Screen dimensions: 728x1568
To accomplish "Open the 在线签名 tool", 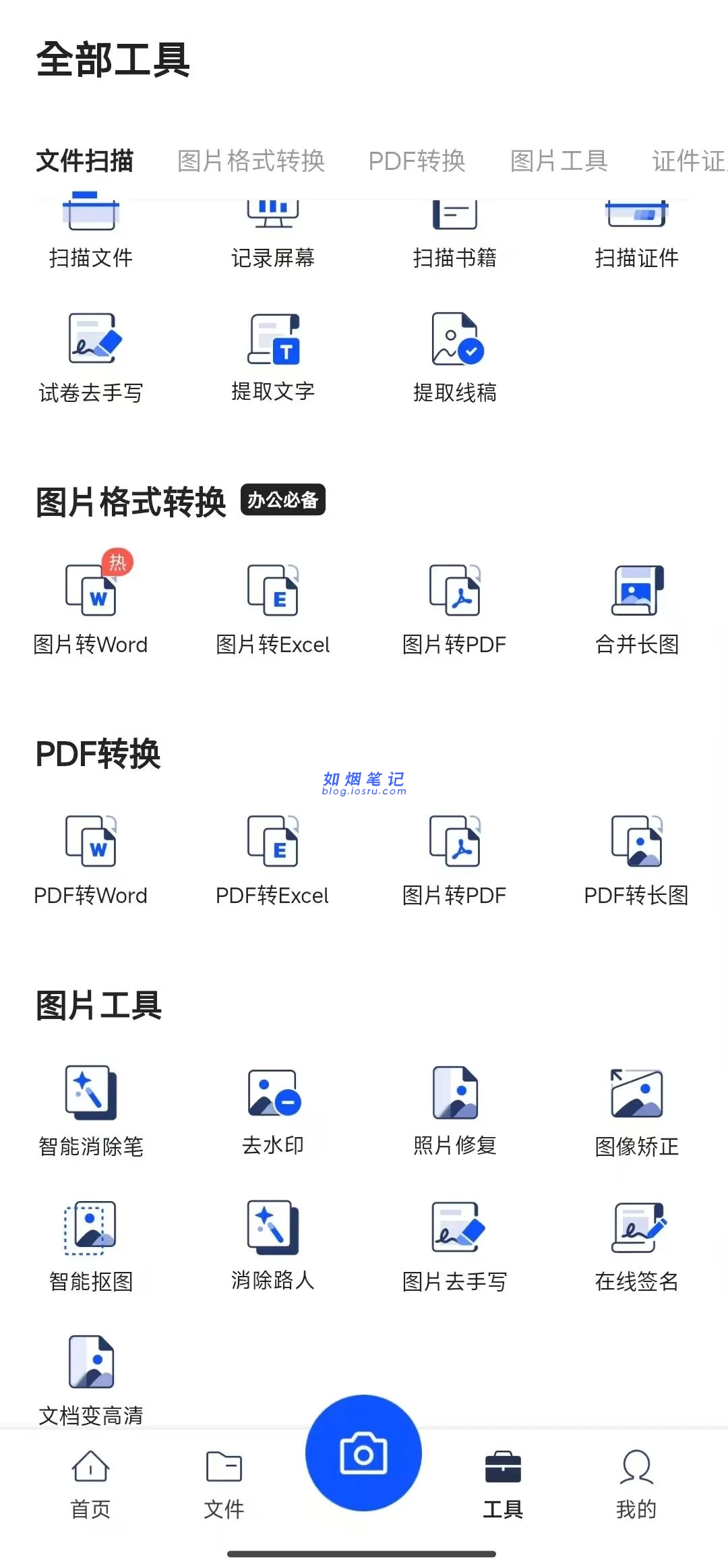I will pos(637,1246).
